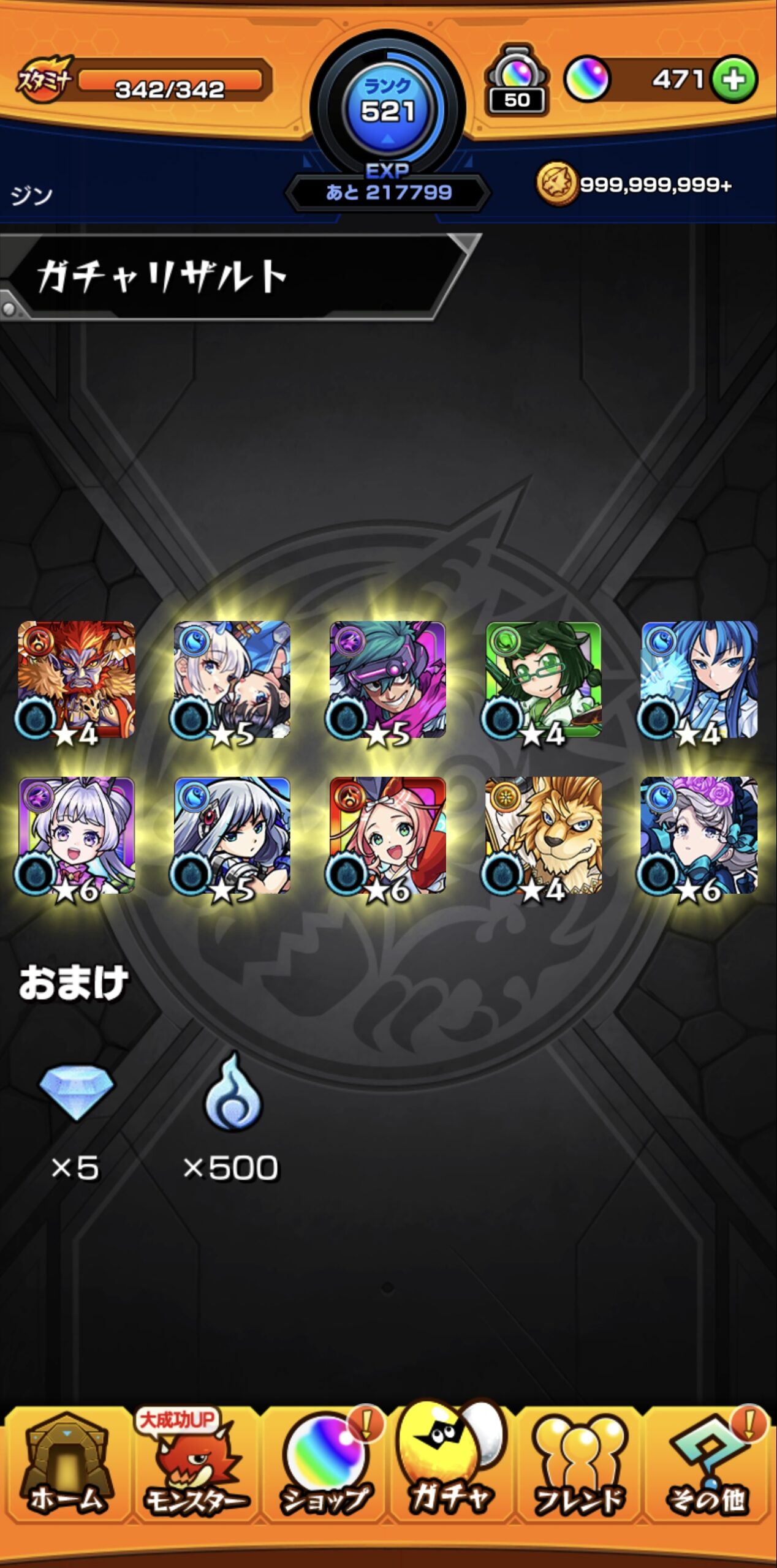Open the pink-haired ★6 monster
The width and height of the screenshot is (777, 1568).
(x=387, y=836)
